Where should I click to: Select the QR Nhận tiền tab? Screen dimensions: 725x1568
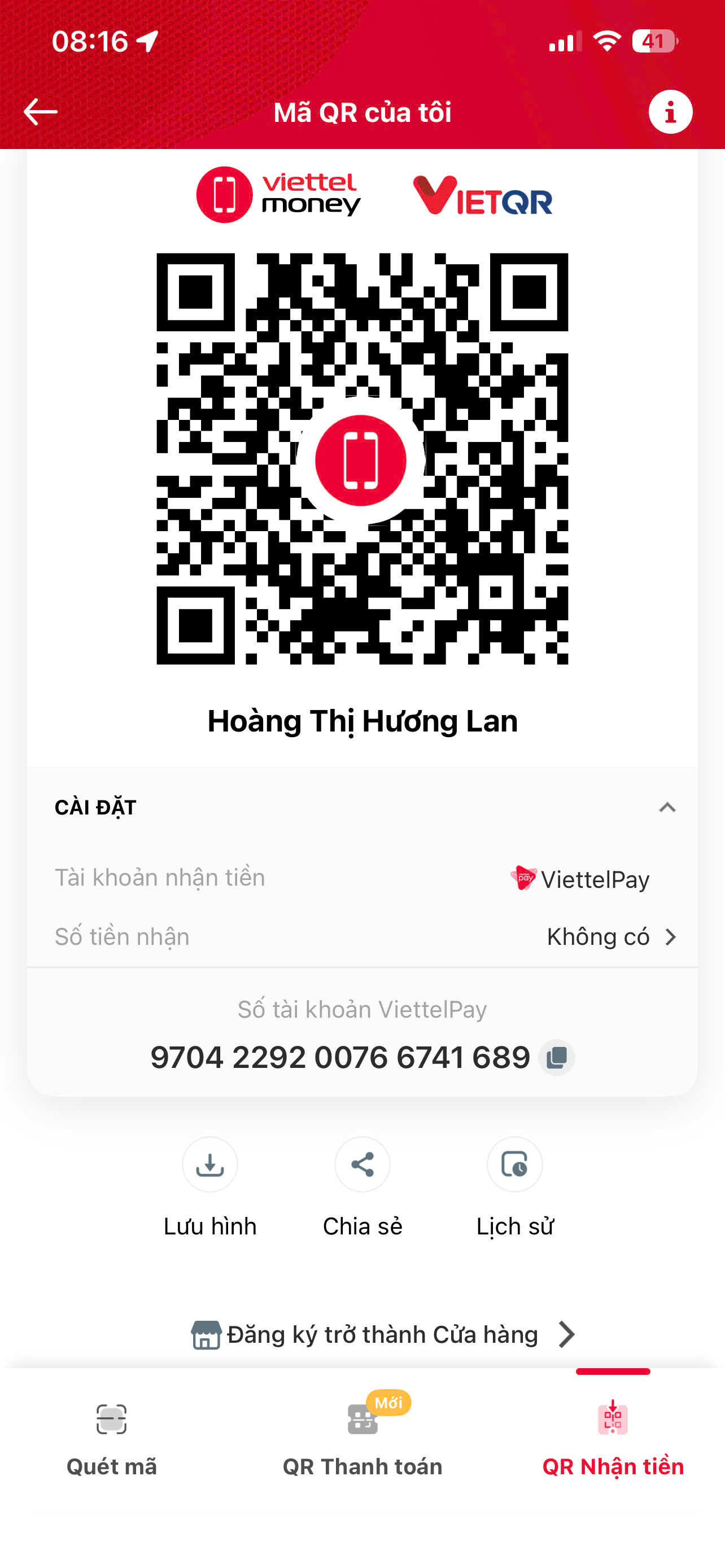613,1440
